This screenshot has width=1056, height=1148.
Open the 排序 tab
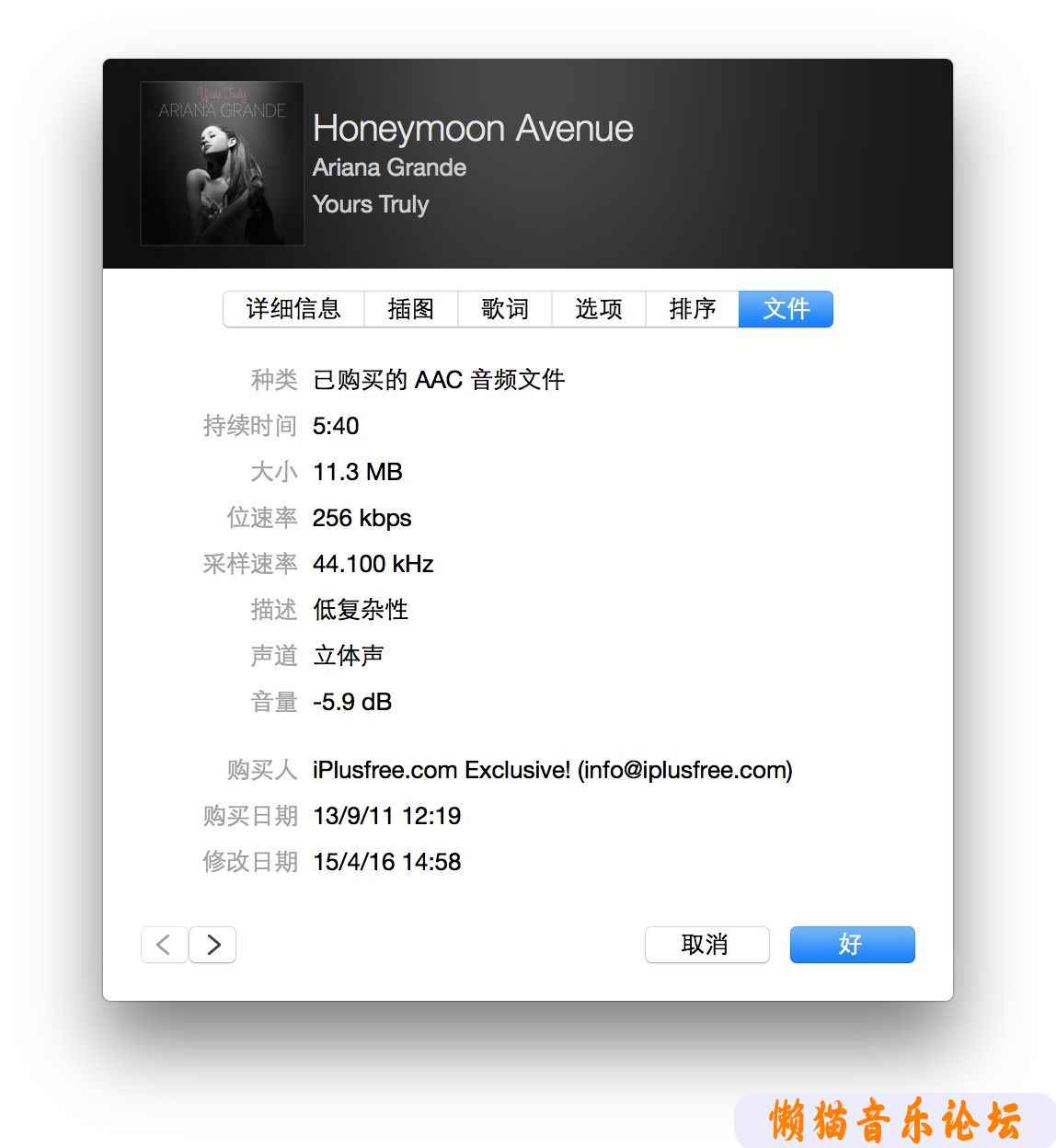[x=693, y=309]
